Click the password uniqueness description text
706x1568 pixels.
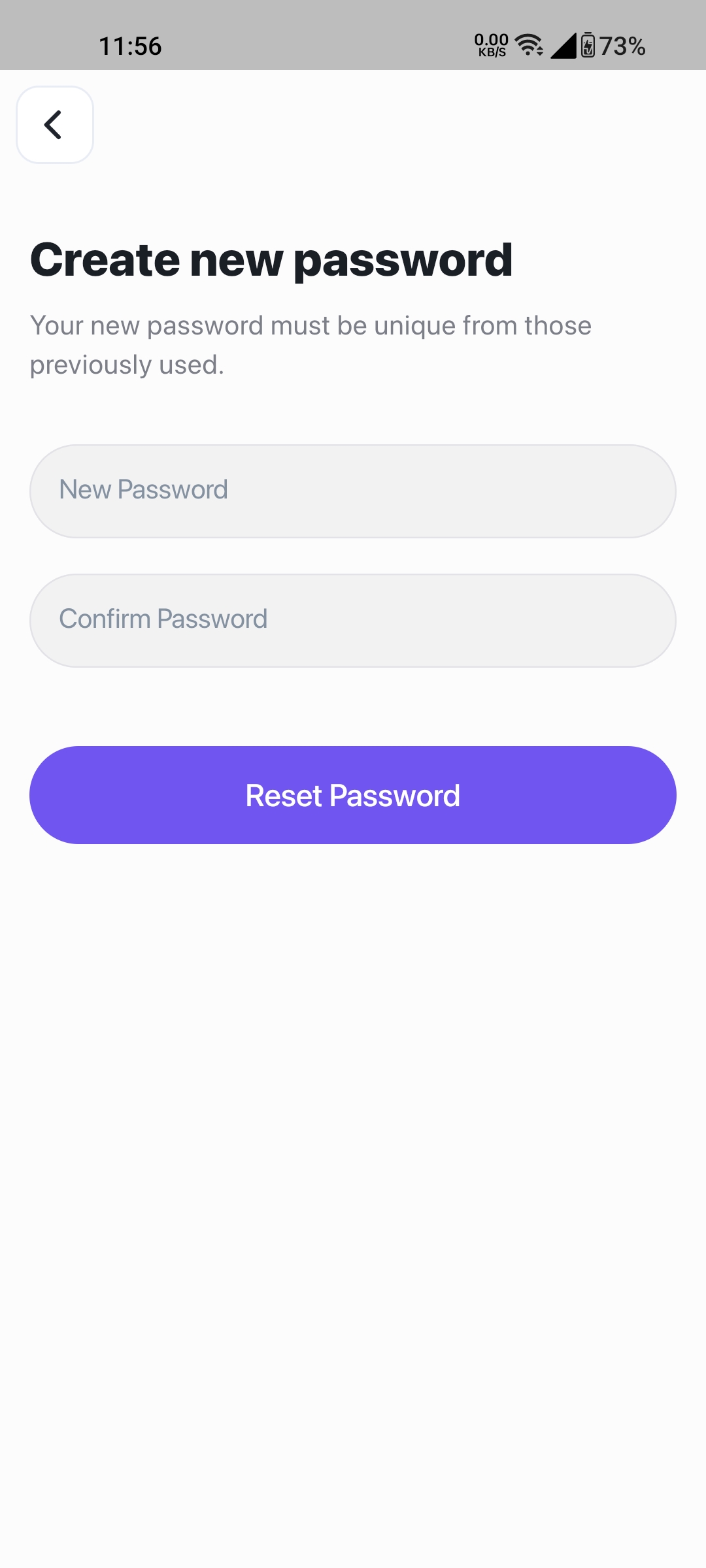pos(311,344)
